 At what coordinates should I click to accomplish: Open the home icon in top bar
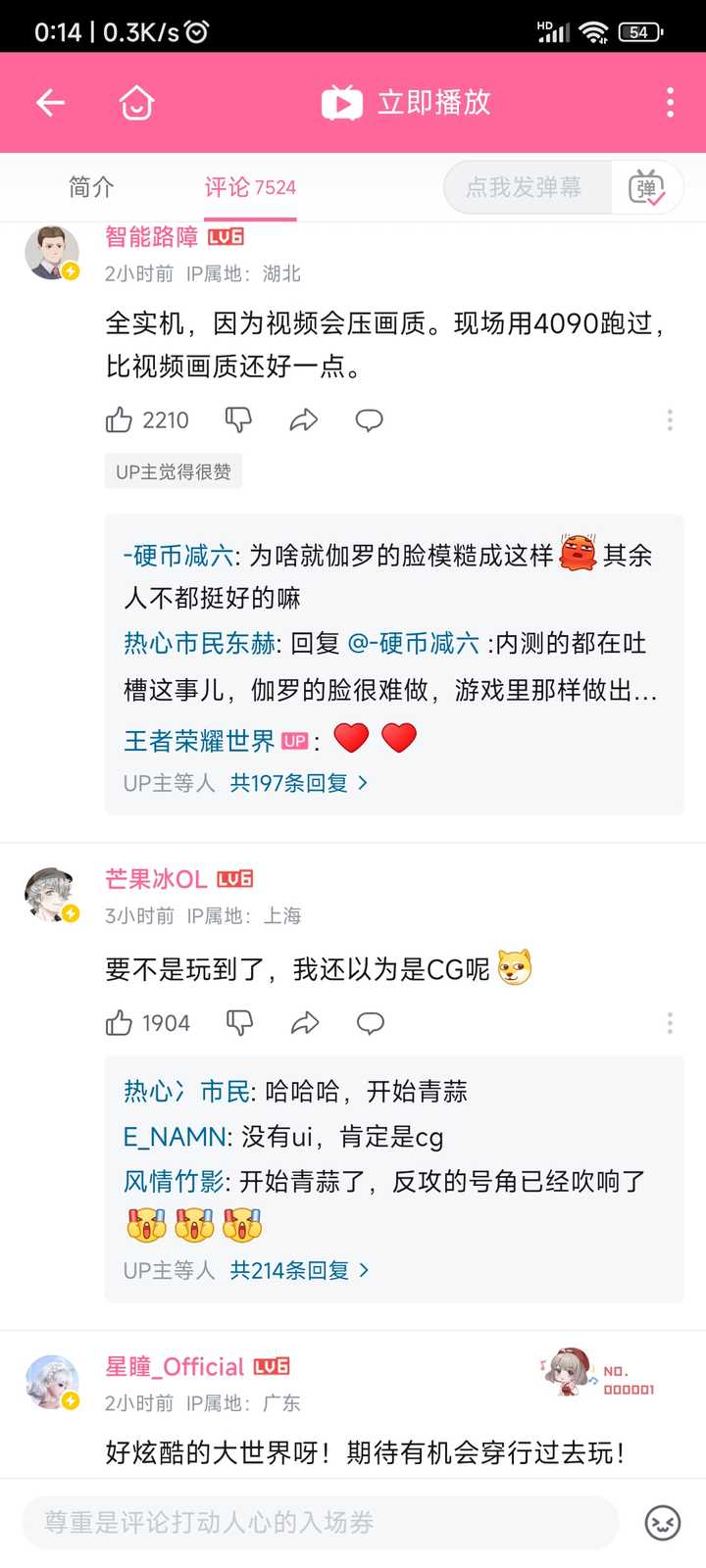pos(136,102)
